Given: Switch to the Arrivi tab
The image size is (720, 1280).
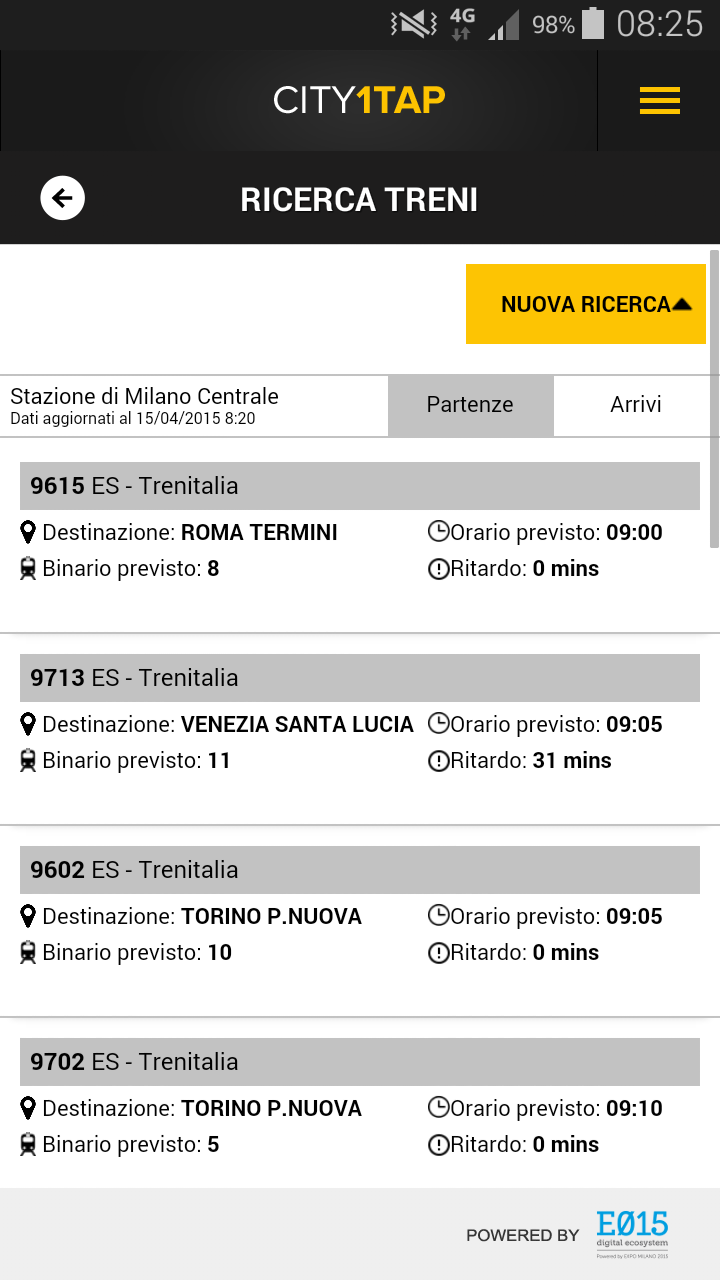Looking at the screenshot, I should [x=636, y=405].
